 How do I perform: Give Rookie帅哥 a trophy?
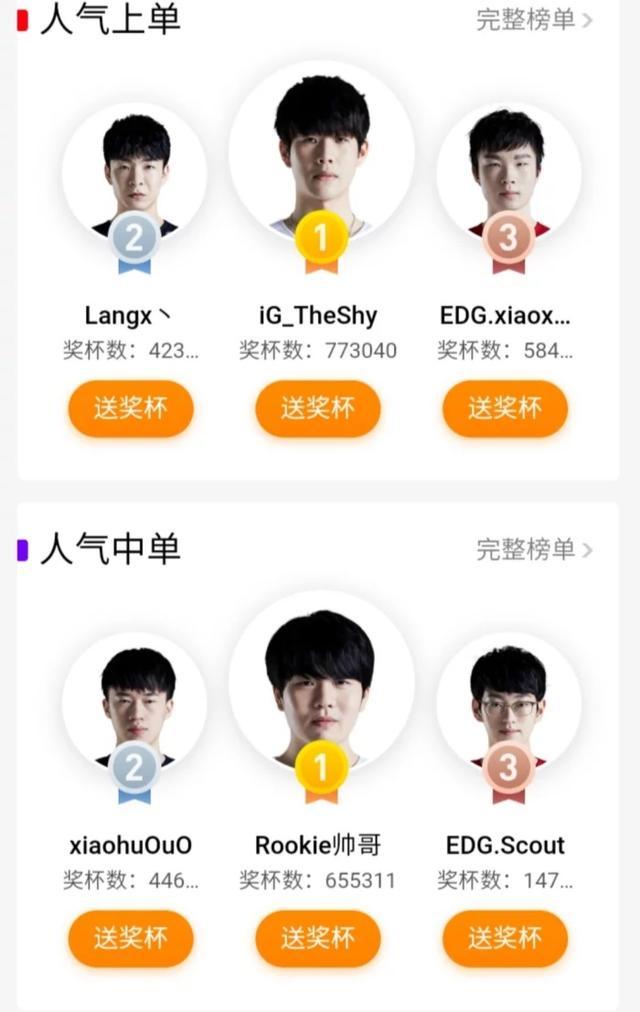(x=319, y=938)
